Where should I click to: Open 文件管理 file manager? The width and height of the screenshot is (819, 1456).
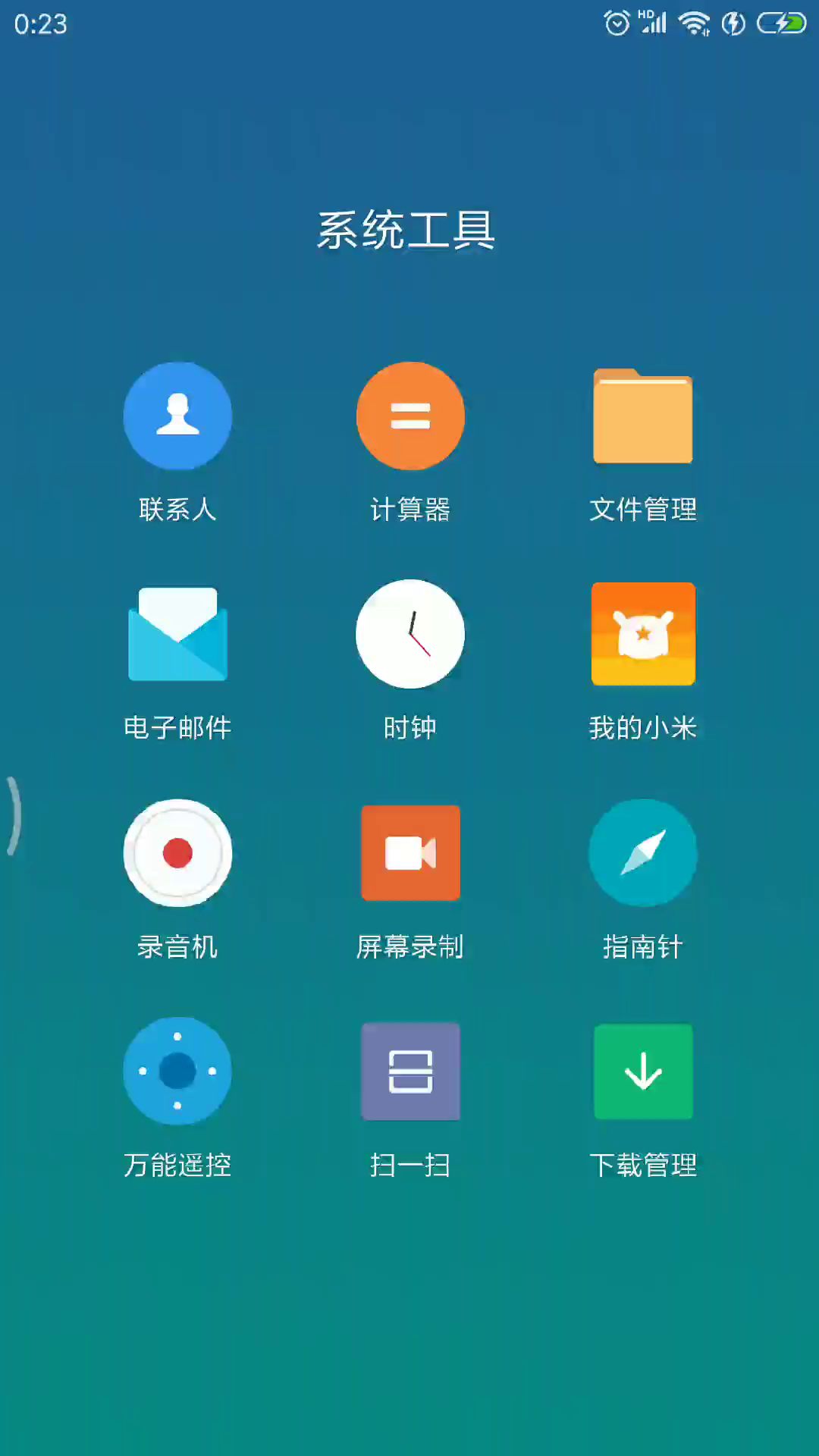pyautogui.click(x=642, y=416)
